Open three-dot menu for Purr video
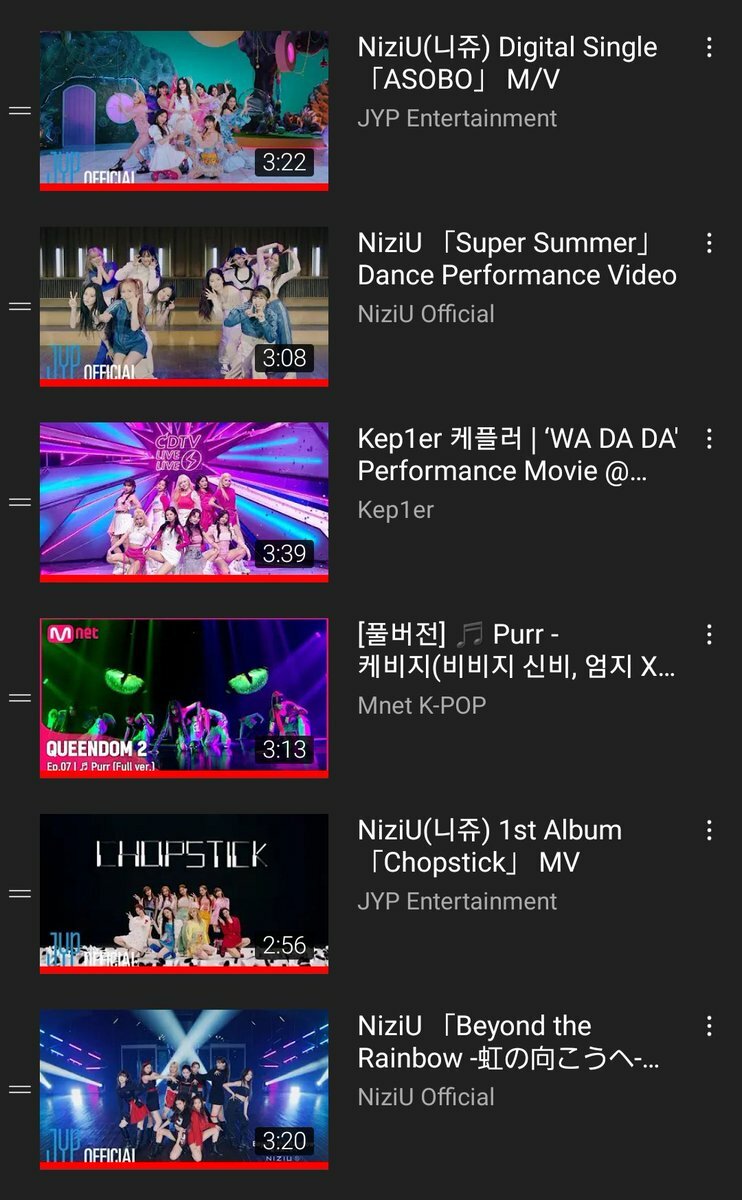Viewport: 742px width, 1200px height. (709, 634)
